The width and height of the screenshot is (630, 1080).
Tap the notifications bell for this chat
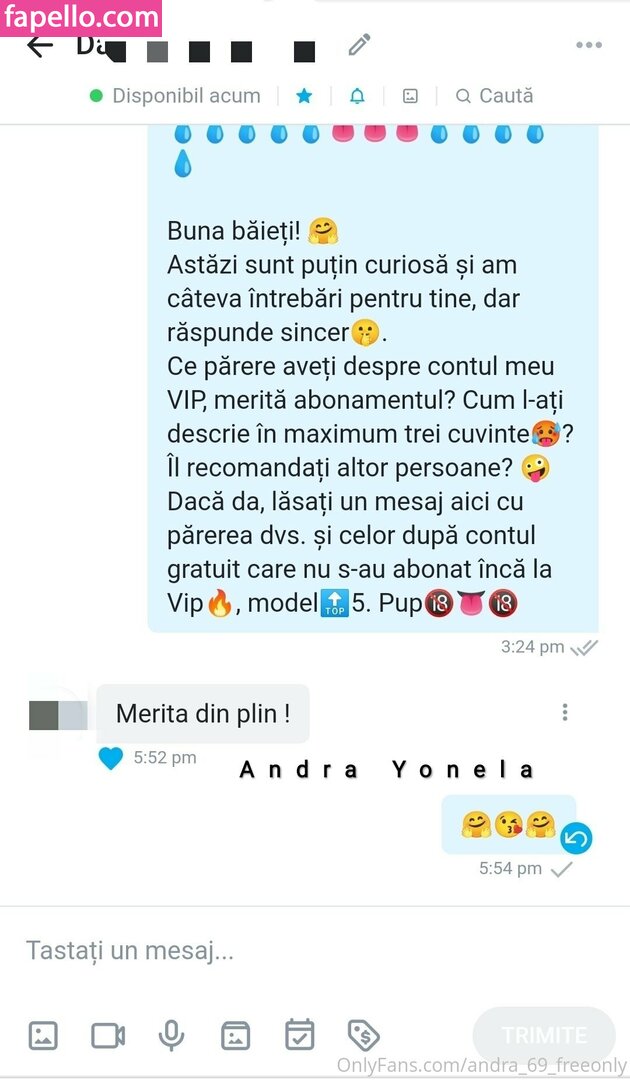[357, 96]
